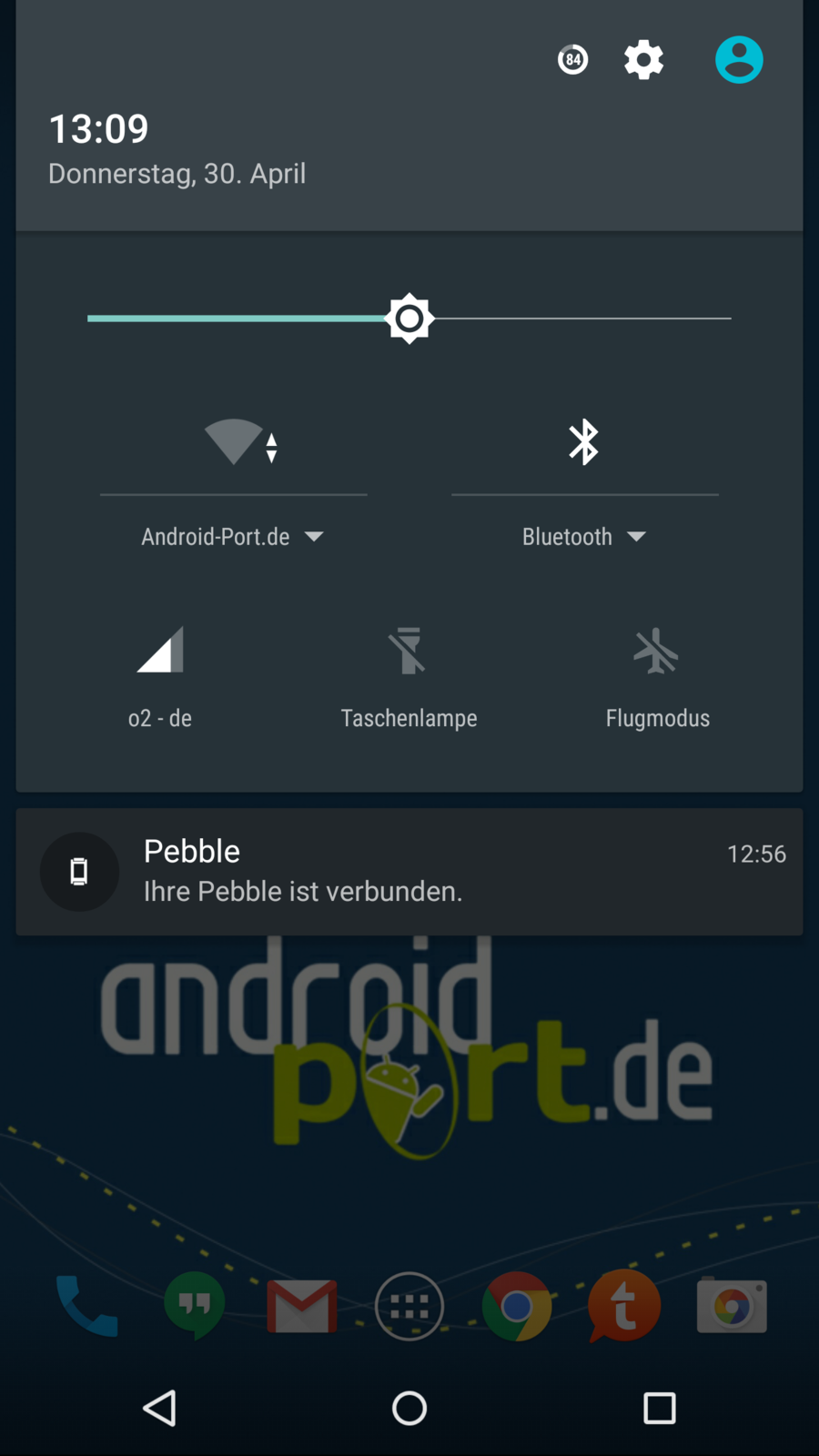Tap the brightness slider handle
This screenshot has height=1456, width=819.
[x=409, y=318]
